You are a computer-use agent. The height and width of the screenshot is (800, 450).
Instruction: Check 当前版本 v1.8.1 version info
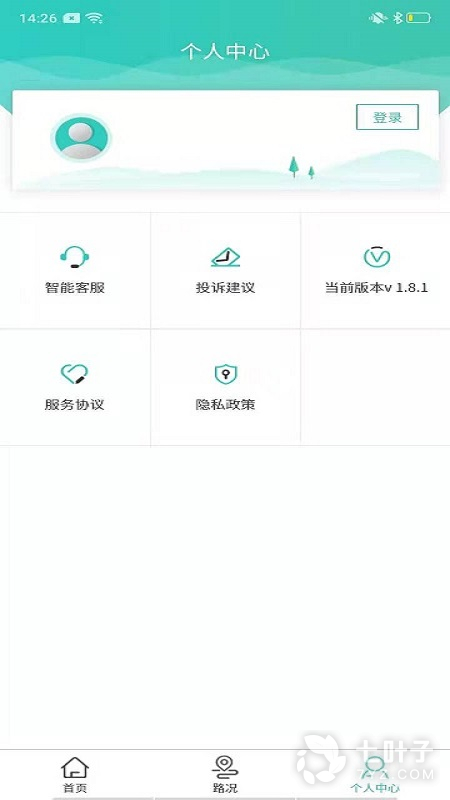coord(376,270)
